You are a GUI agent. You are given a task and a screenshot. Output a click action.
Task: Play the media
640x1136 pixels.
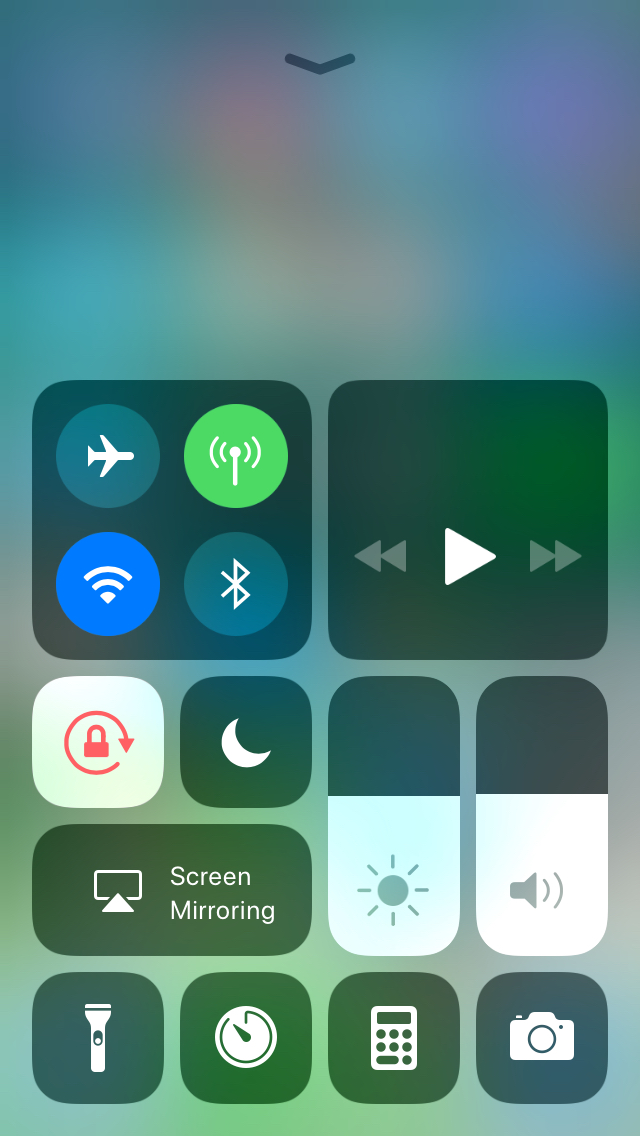click(x=469, y=556)
